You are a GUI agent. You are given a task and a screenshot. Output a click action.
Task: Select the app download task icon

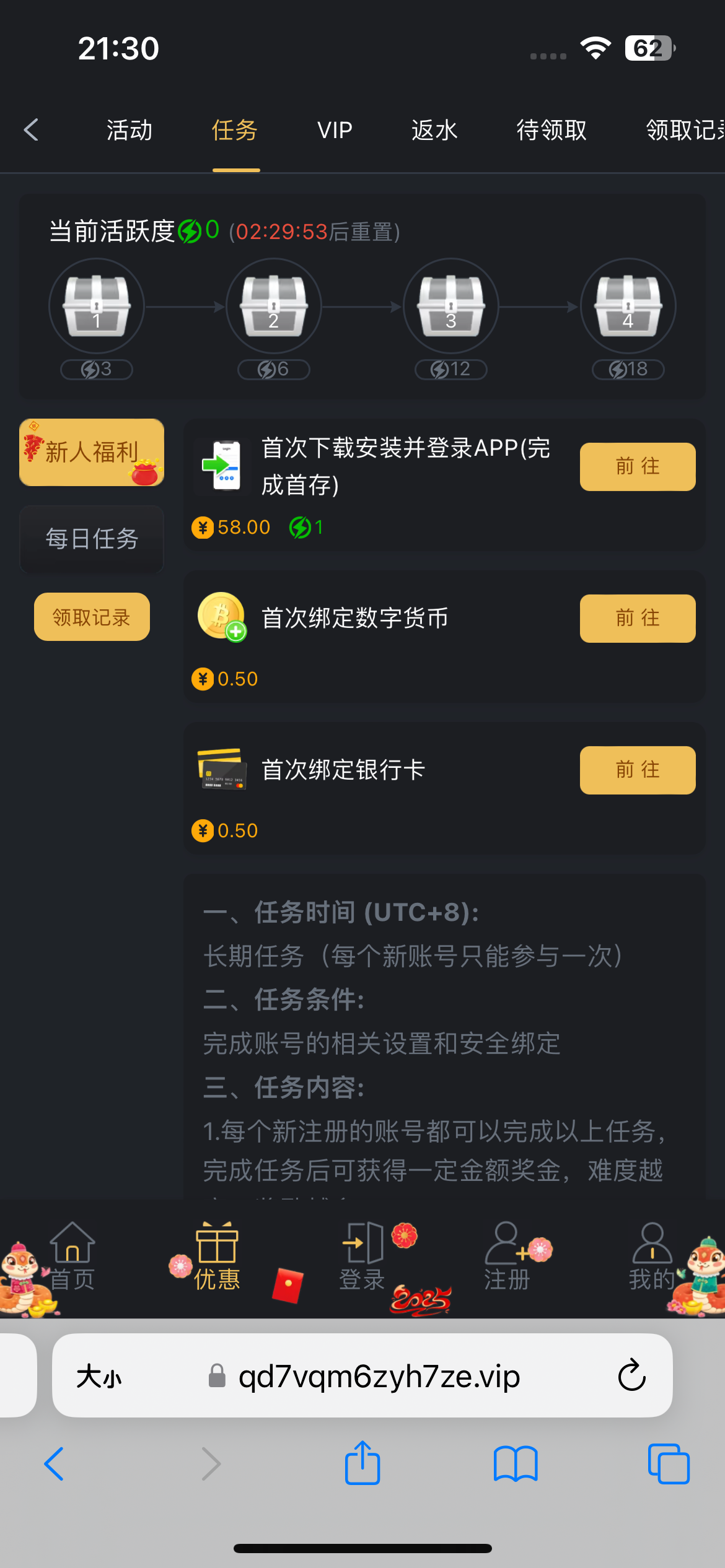(x=223, y=466)
